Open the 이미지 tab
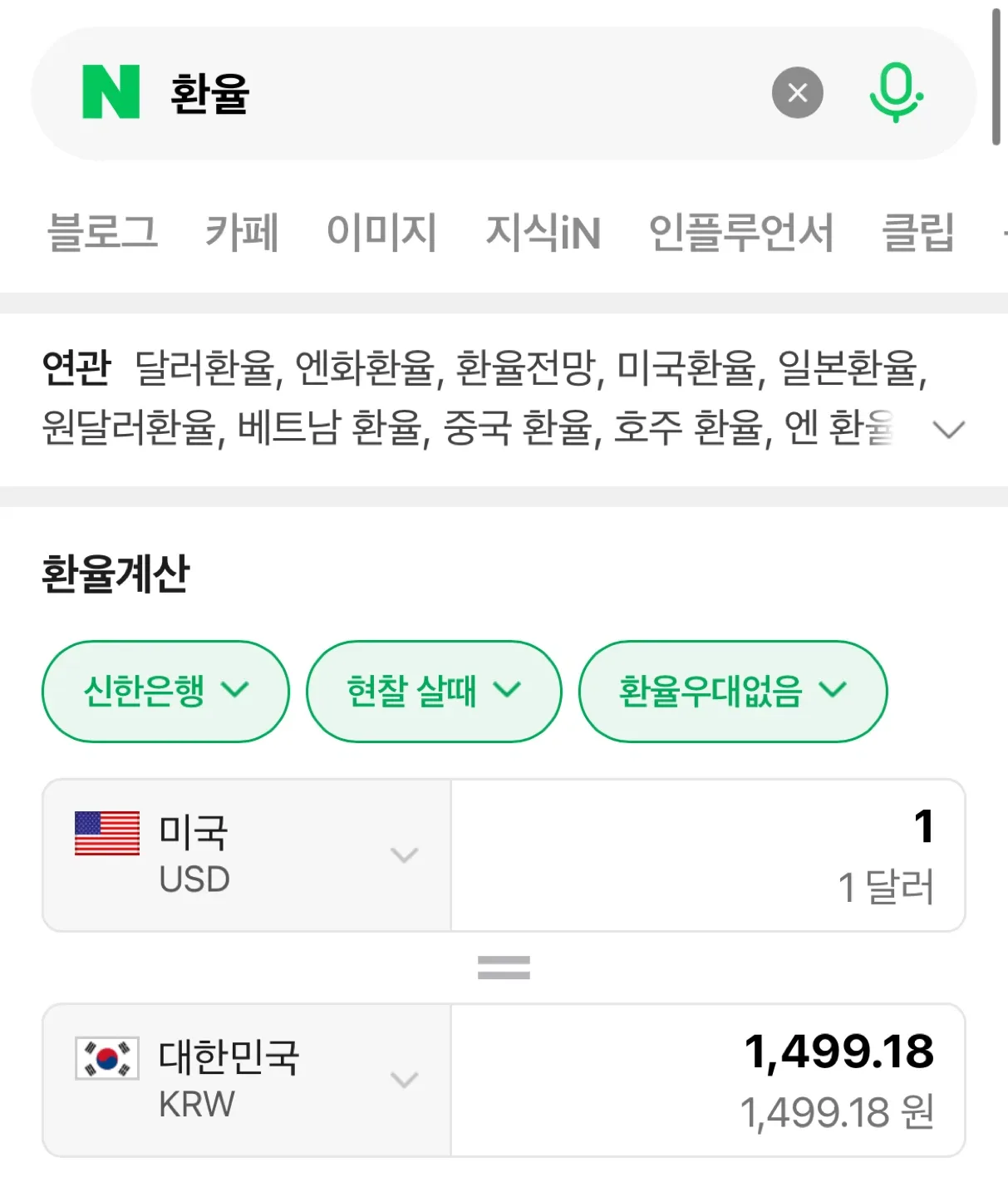Screen dimensions: 1008x1197 tap(381, 231)
